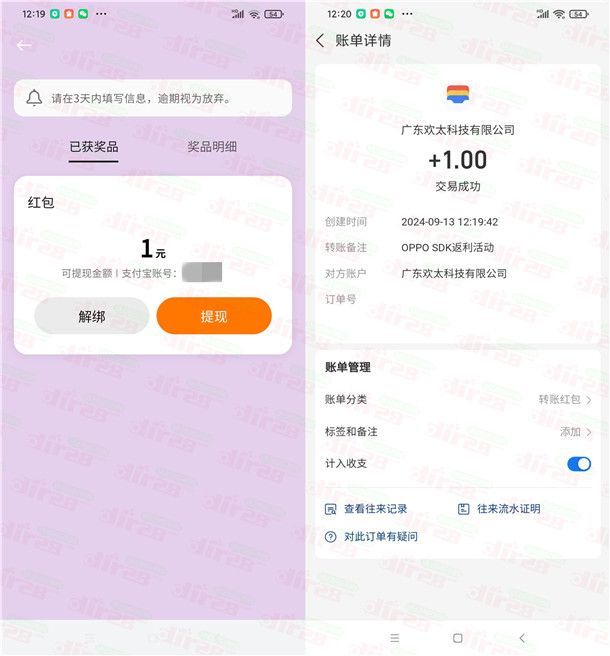The width and height of the screenshot is (610, 656).
Task: Select 对此订单有疑问
Action: (371, 536)
